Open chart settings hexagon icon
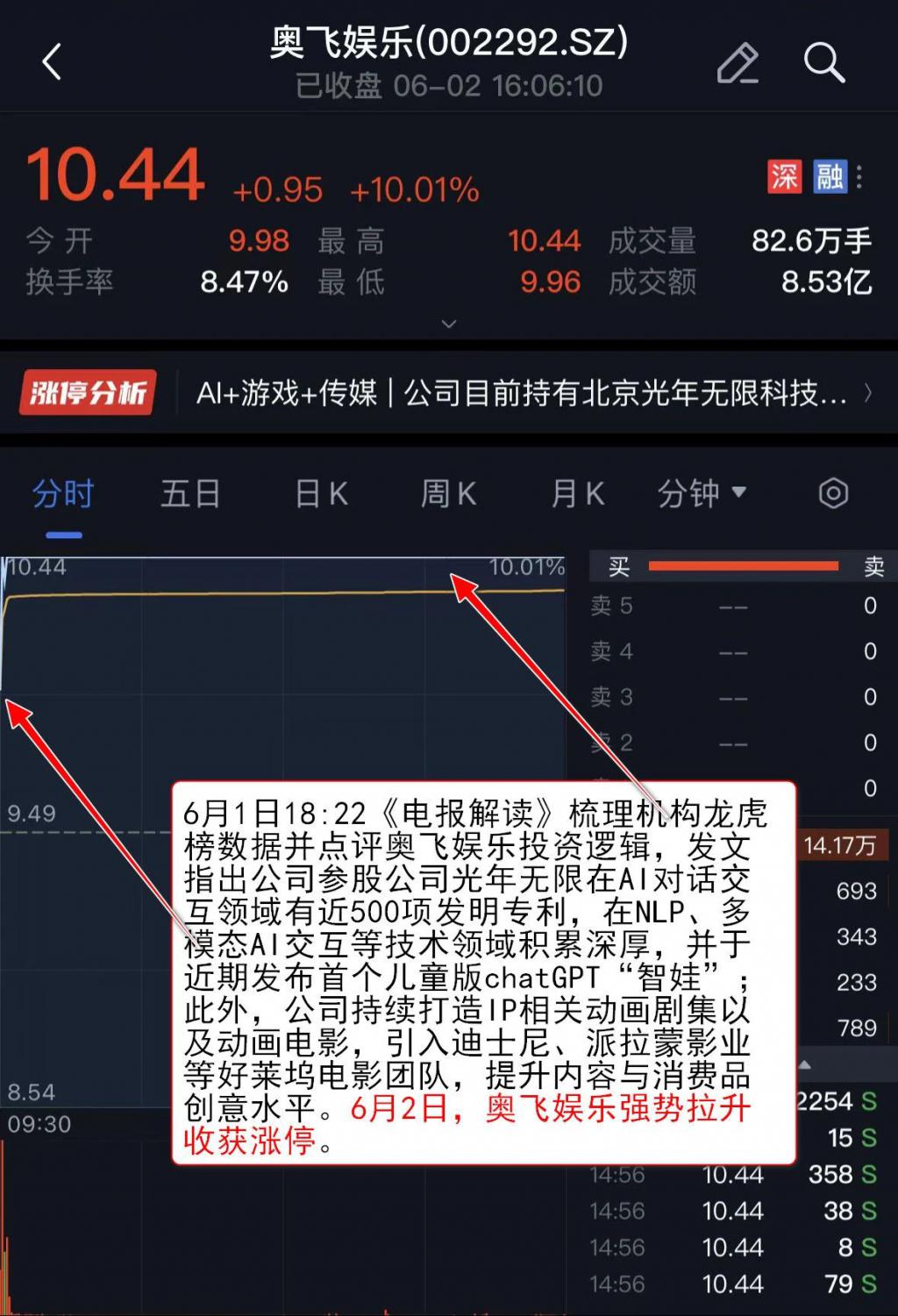Screen dimensions: 898x1316 click(x=833, y=494)
